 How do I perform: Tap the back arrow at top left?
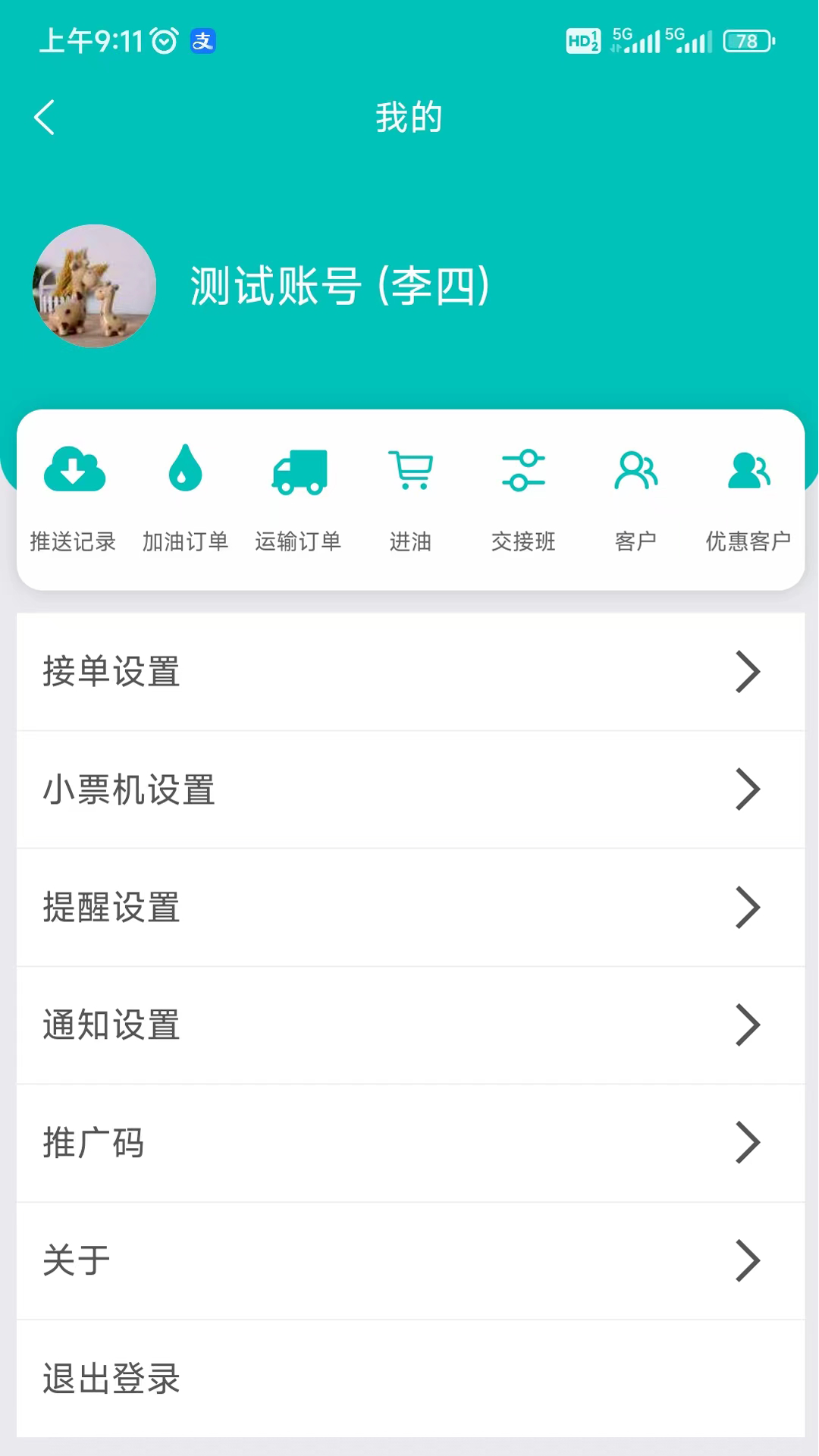[x=43, y=118]
